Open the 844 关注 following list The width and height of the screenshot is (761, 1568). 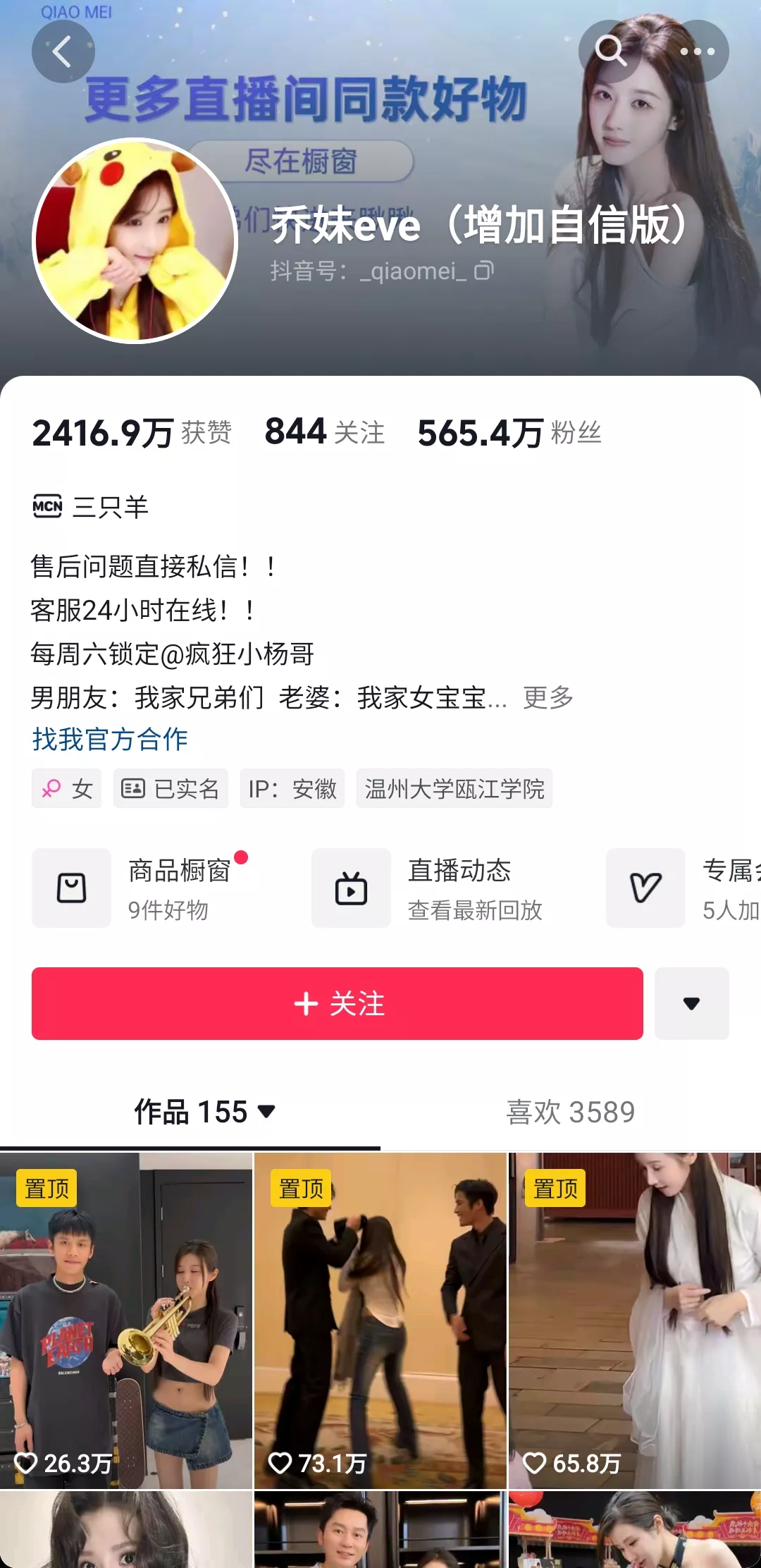(x=325, y=431)
